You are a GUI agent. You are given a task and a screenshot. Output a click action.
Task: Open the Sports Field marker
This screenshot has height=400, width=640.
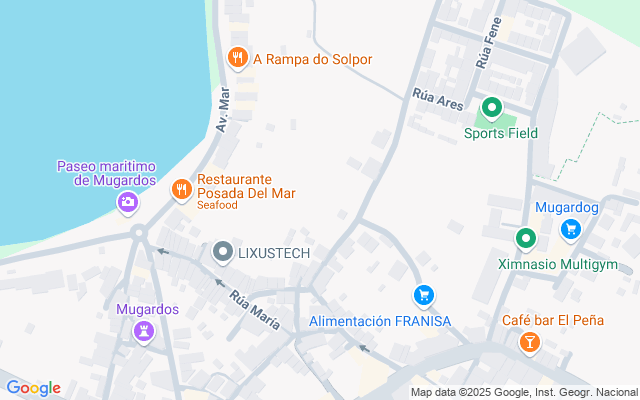[x=492, y=109]
